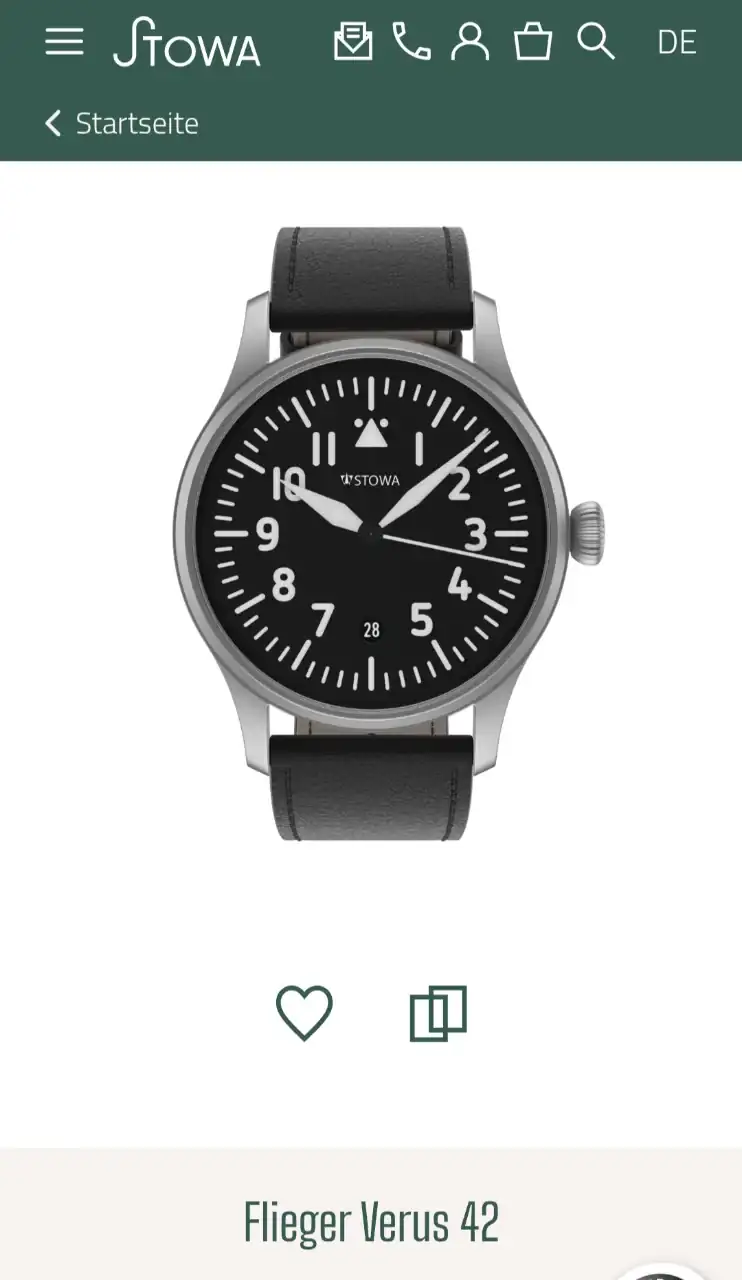Change the language via DE
Image resolution: width=742 pixels, height=1280 pixels.
pyautogui.click(x=676, y=42)
